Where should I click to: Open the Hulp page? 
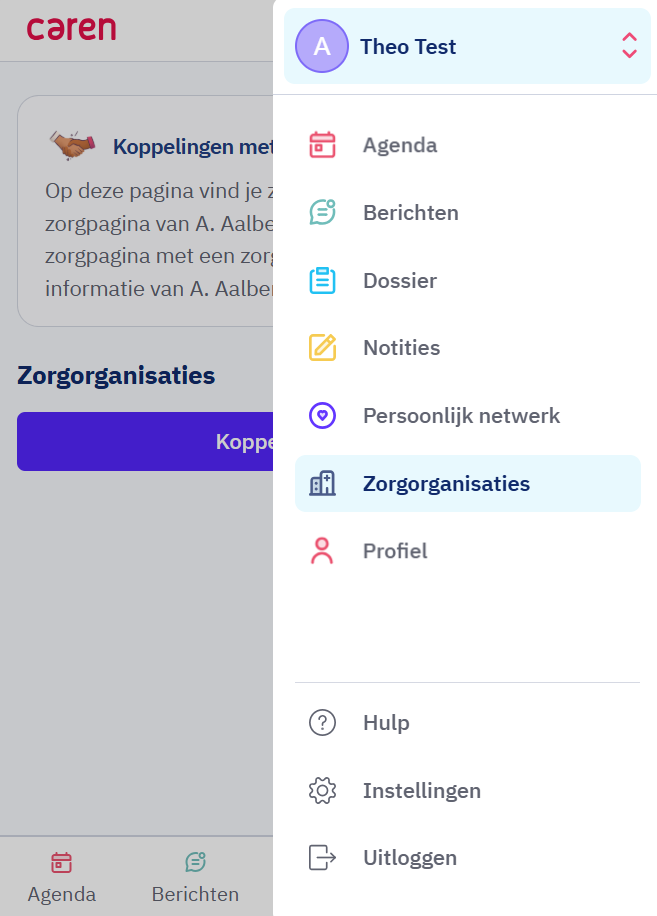click(386, 723)
